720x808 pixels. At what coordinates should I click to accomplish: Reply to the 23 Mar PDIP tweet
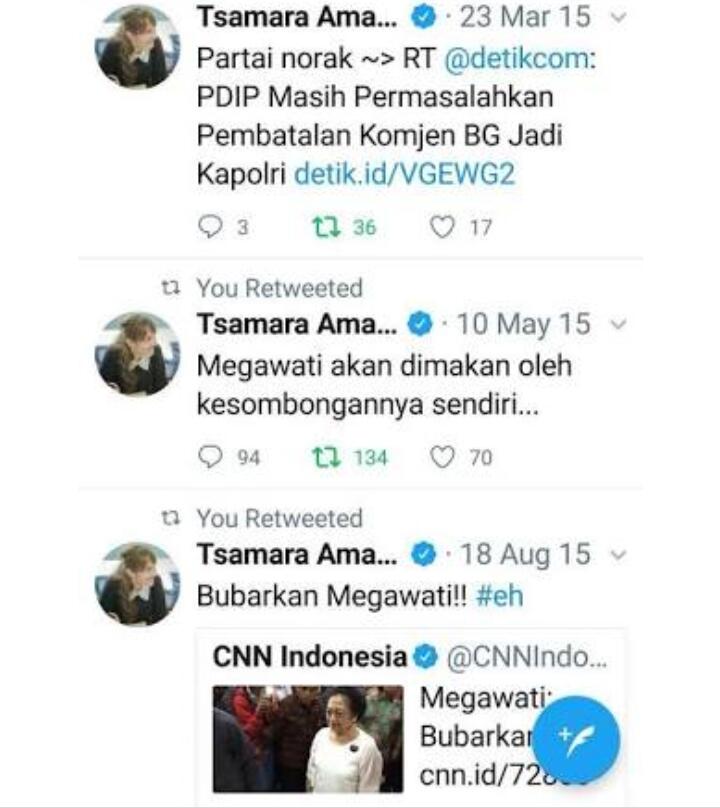coord(210,226)
